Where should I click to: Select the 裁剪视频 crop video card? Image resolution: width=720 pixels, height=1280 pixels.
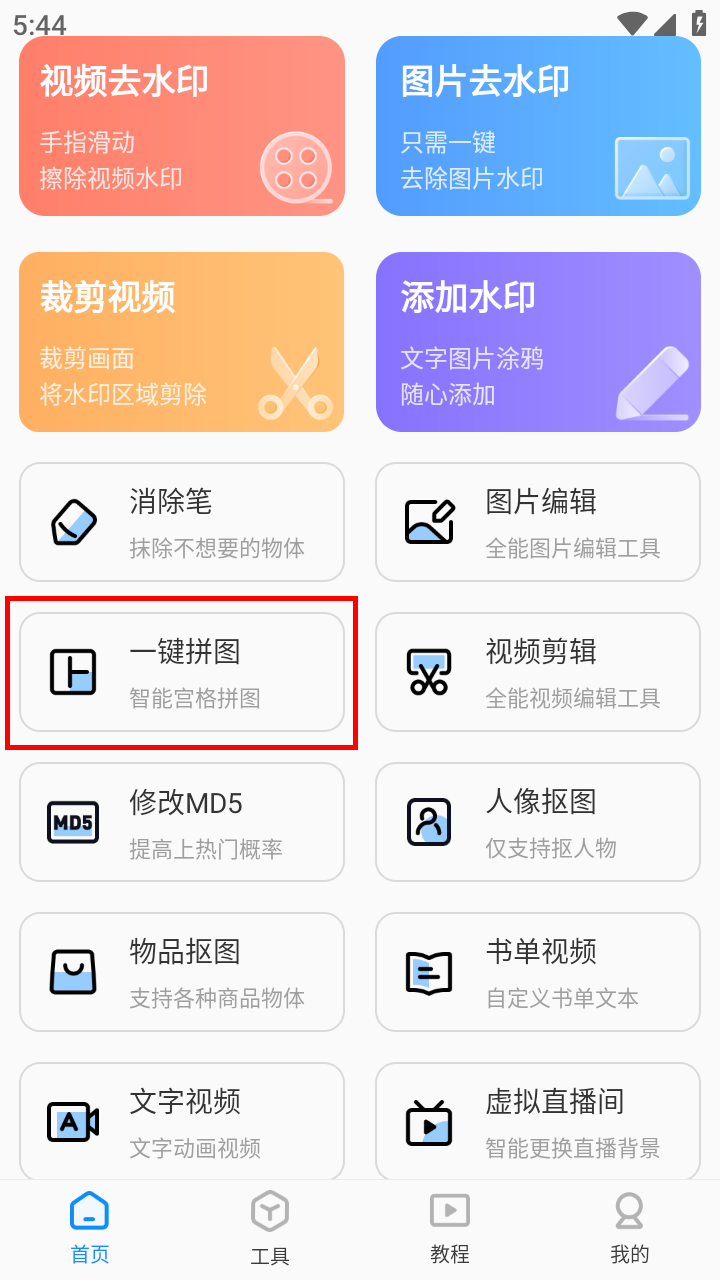pos(181,342)
